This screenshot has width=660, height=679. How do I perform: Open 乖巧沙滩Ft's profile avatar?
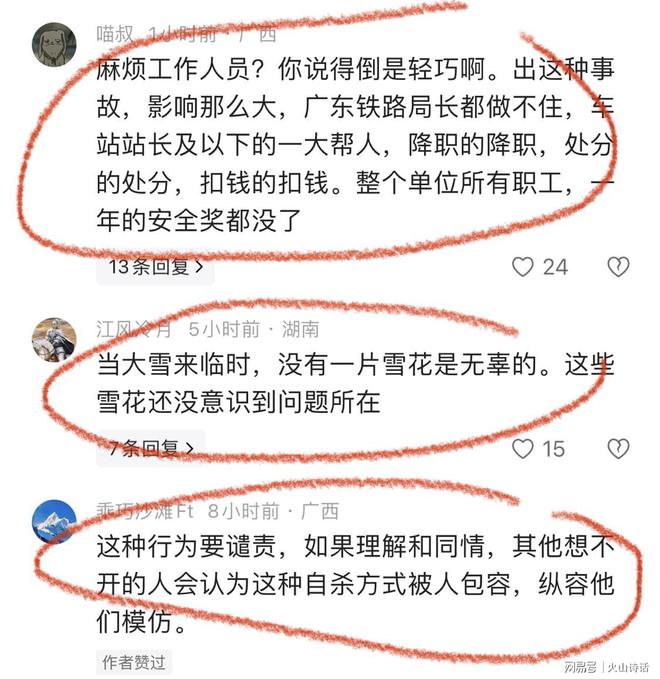tap(55, 520)
